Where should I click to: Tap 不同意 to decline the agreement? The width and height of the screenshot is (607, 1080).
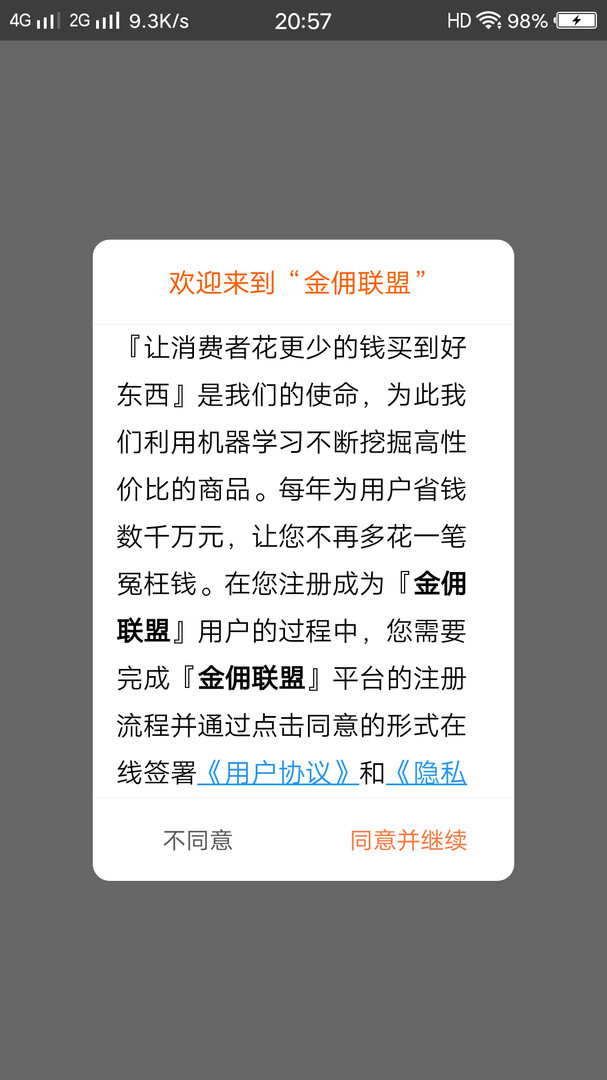[x=198, y=840]
